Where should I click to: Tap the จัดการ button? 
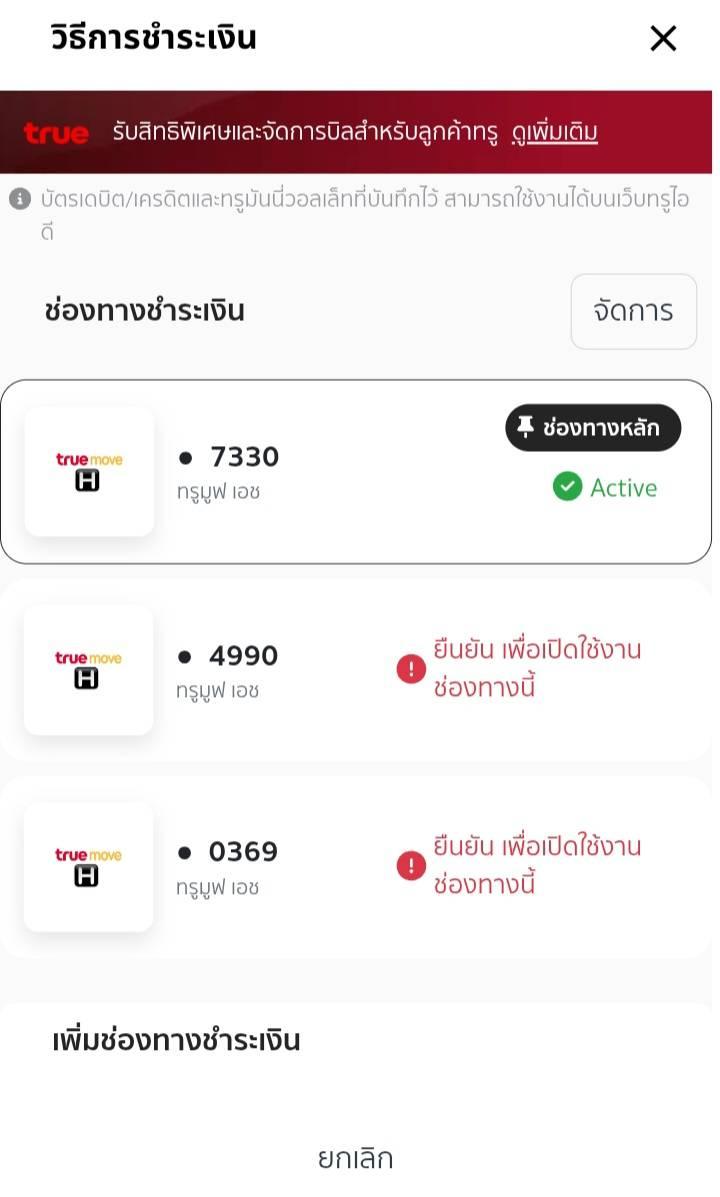tap(634, 311)
